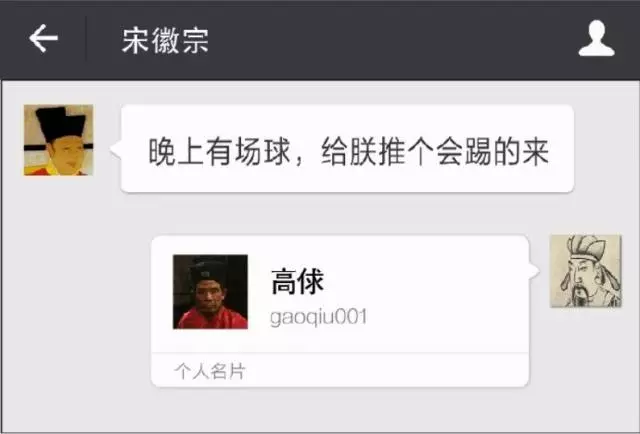Open 宋徽宗's avatar beside his message
The width and height of the screenshot is (640, 434).
pos(58,140)
